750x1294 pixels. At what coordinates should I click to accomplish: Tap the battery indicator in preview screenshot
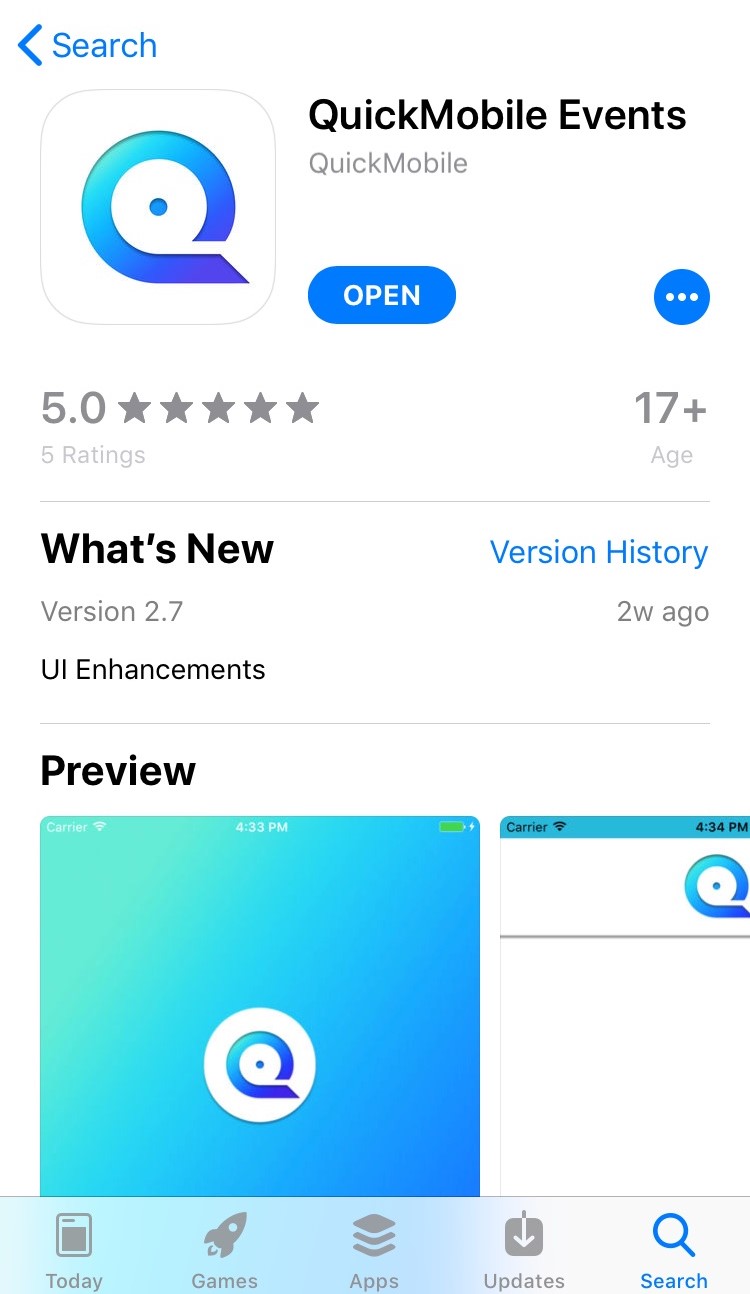(453, 826)
